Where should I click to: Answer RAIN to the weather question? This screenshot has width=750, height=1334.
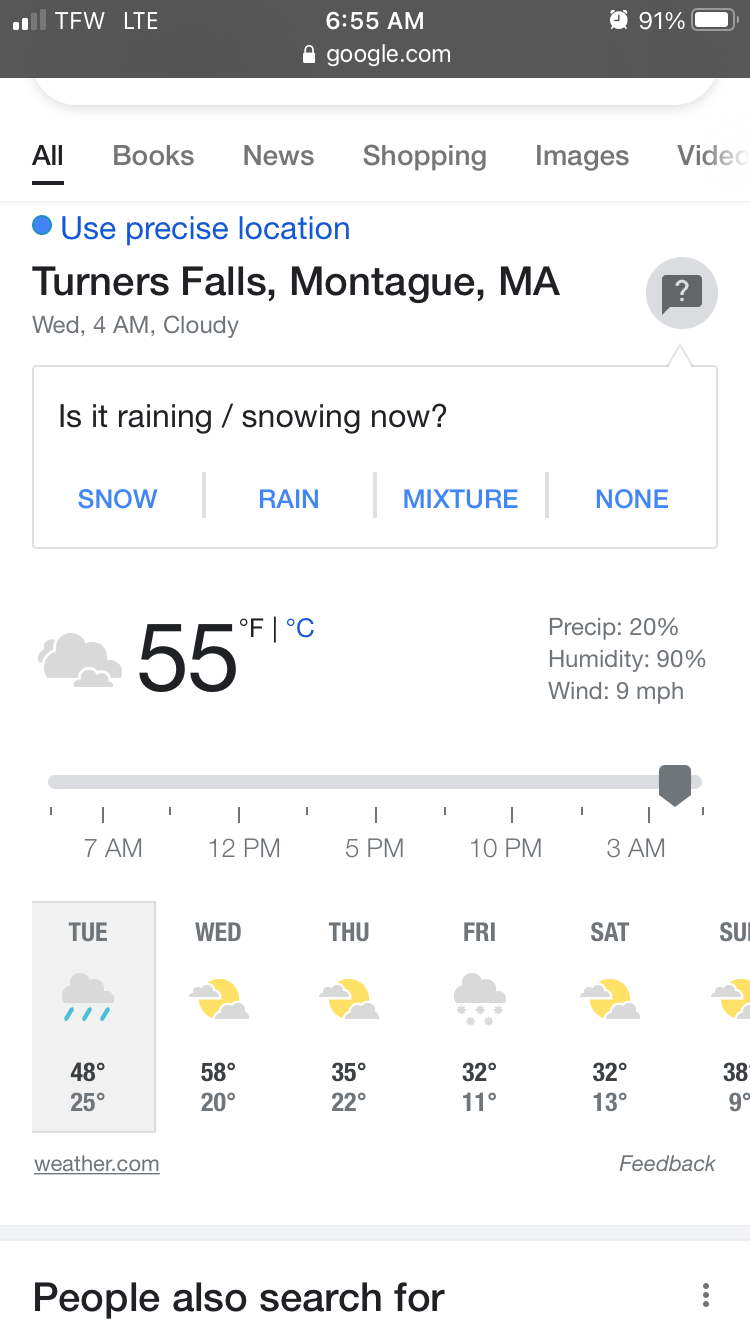289,499
